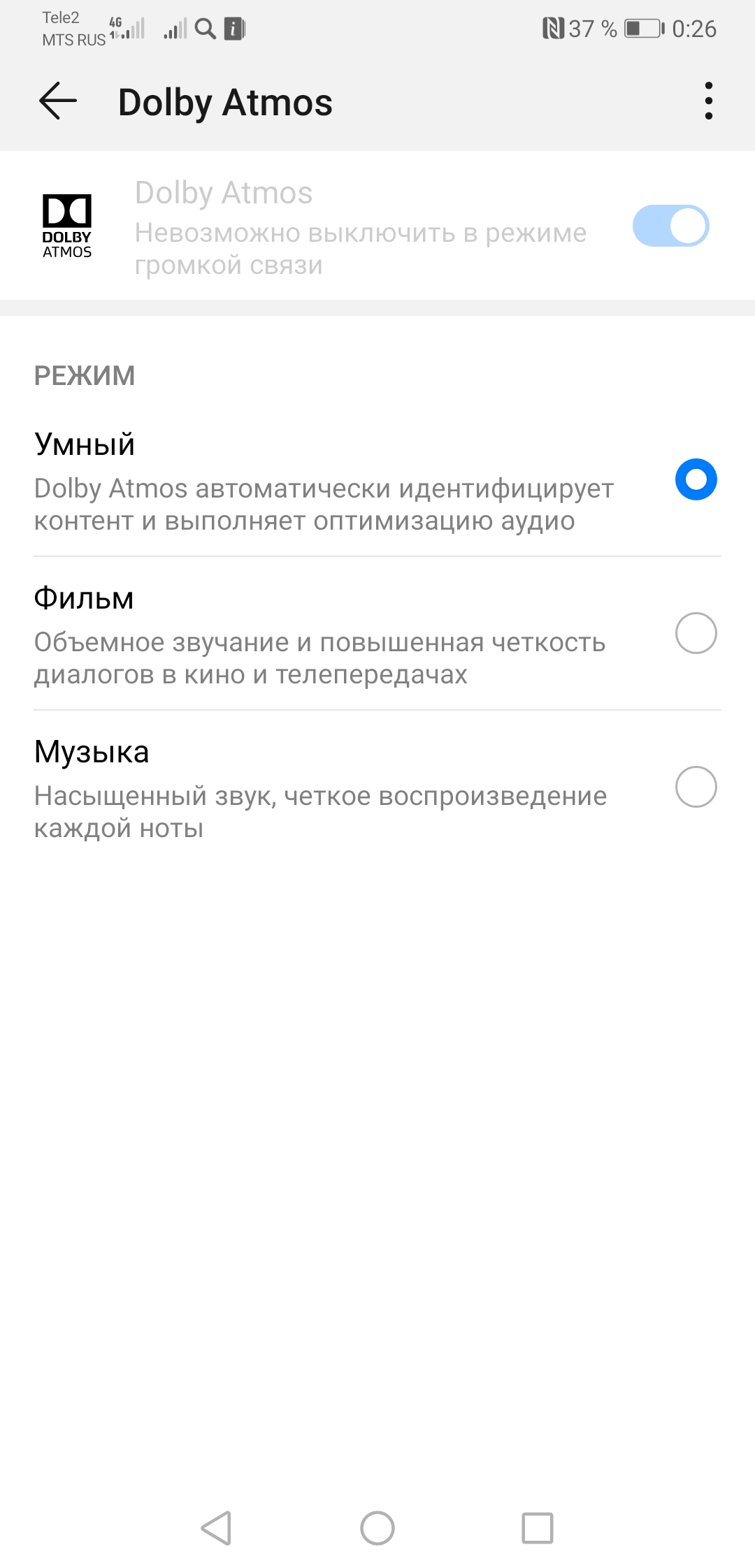
Task: Open recent apps with the square button
Action: click(538, 1528)
